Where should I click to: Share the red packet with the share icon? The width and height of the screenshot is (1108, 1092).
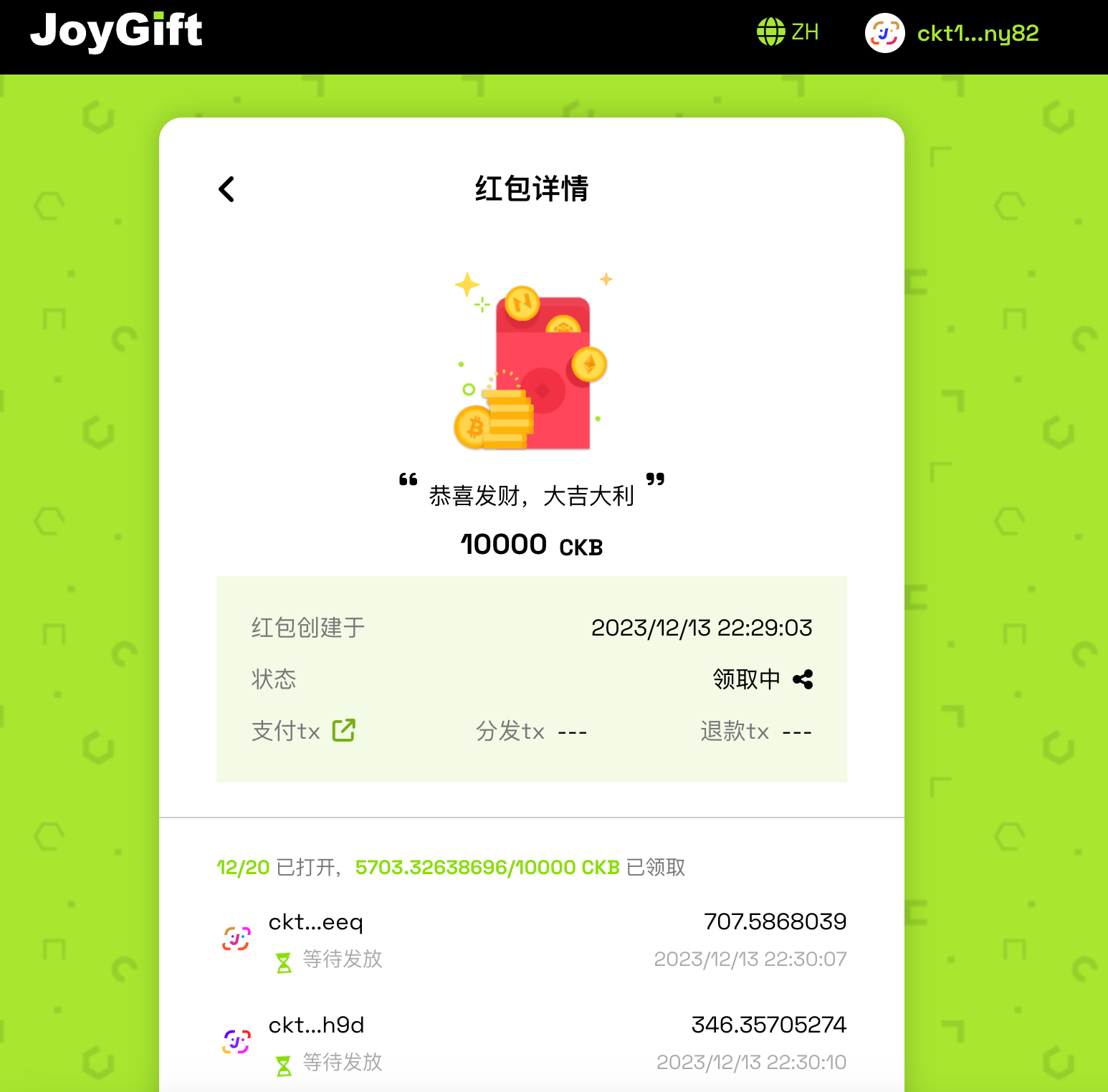(x=803, y=679)
